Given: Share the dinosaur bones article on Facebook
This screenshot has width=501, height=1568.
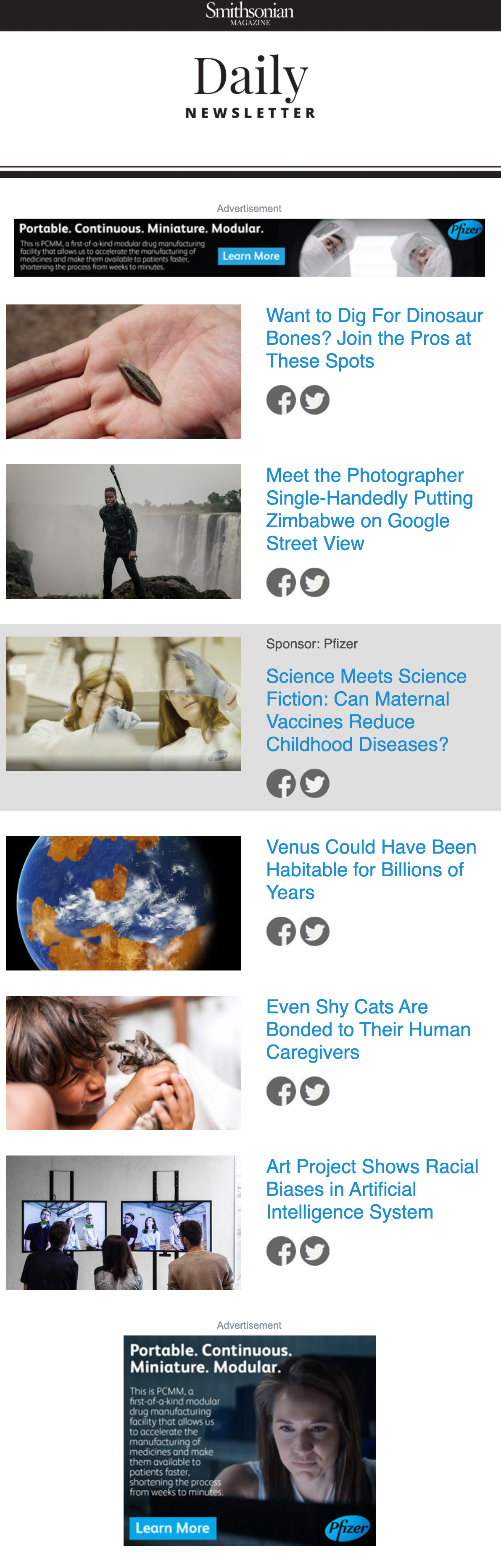Looking at the screenshot, I should point(281,400).
